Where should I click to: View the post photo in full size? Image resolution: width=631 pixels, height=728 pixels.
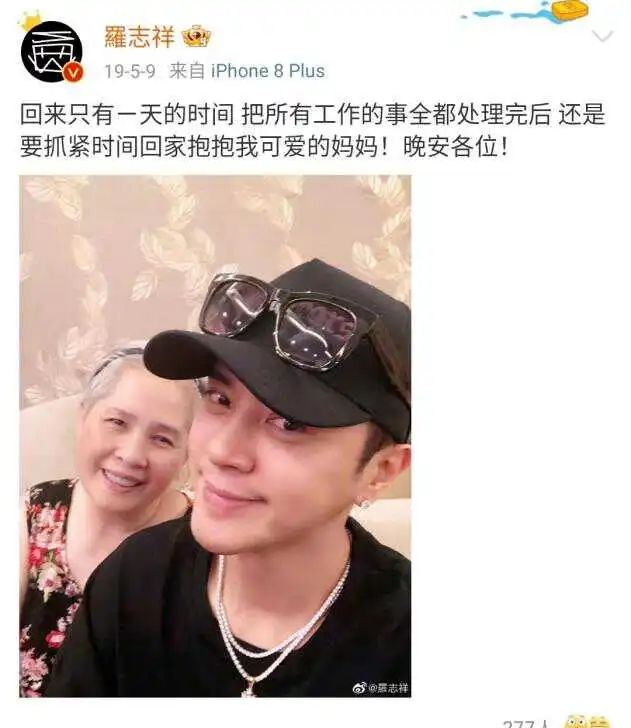215,435
